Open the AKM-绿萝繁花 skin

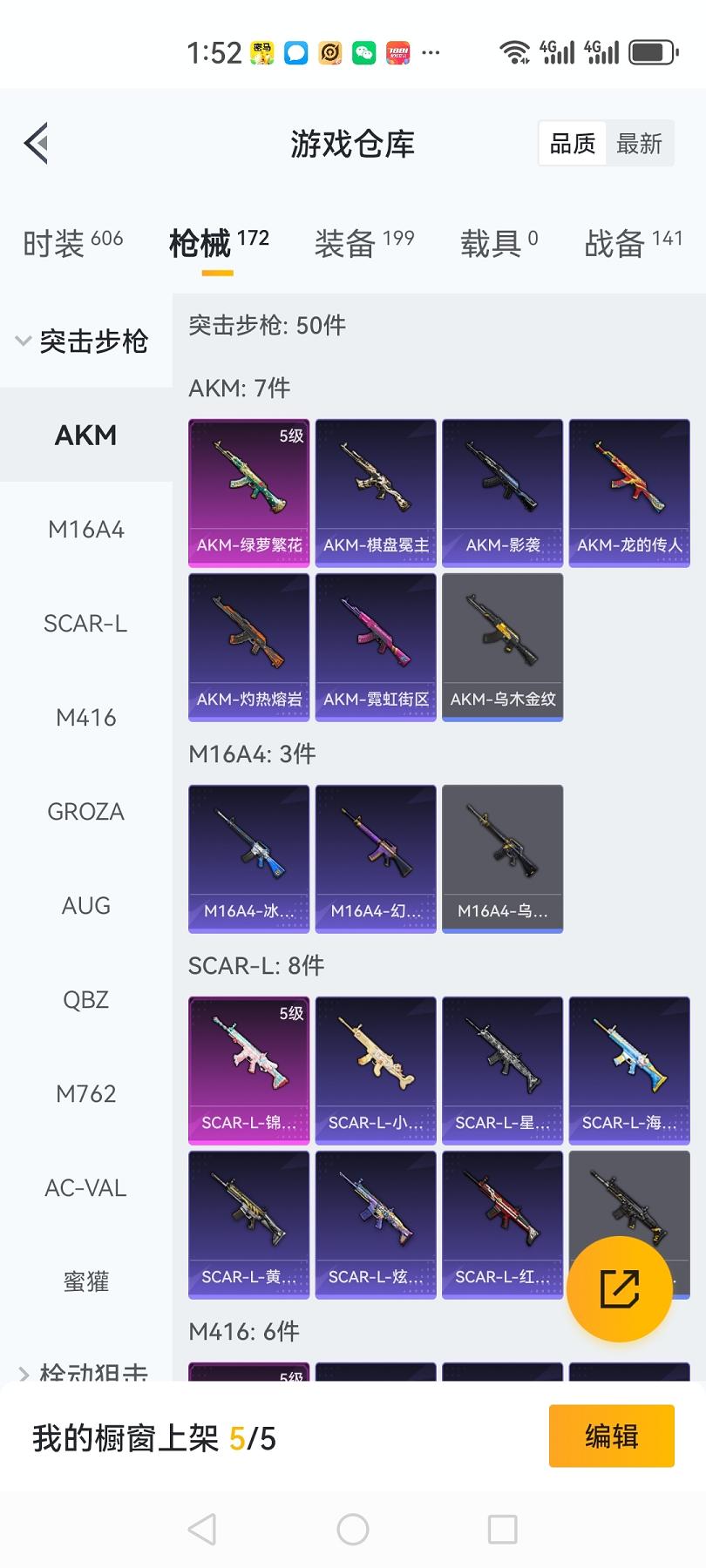click(249, 493)
